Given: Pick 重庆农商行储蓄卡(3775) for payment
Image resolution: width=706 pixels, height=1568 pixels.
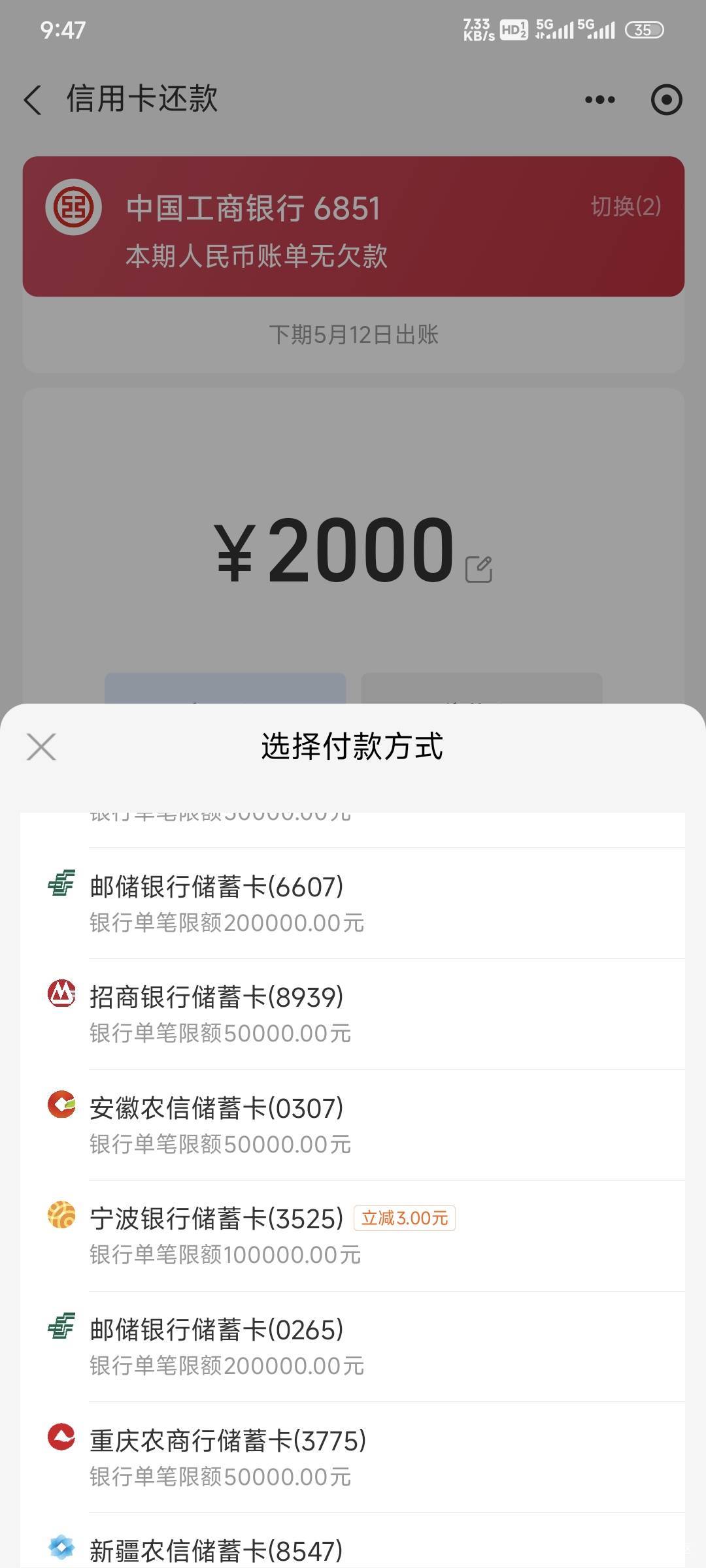Looking at the screenshot, I should pyautogui.click(x=353, y=1457).
